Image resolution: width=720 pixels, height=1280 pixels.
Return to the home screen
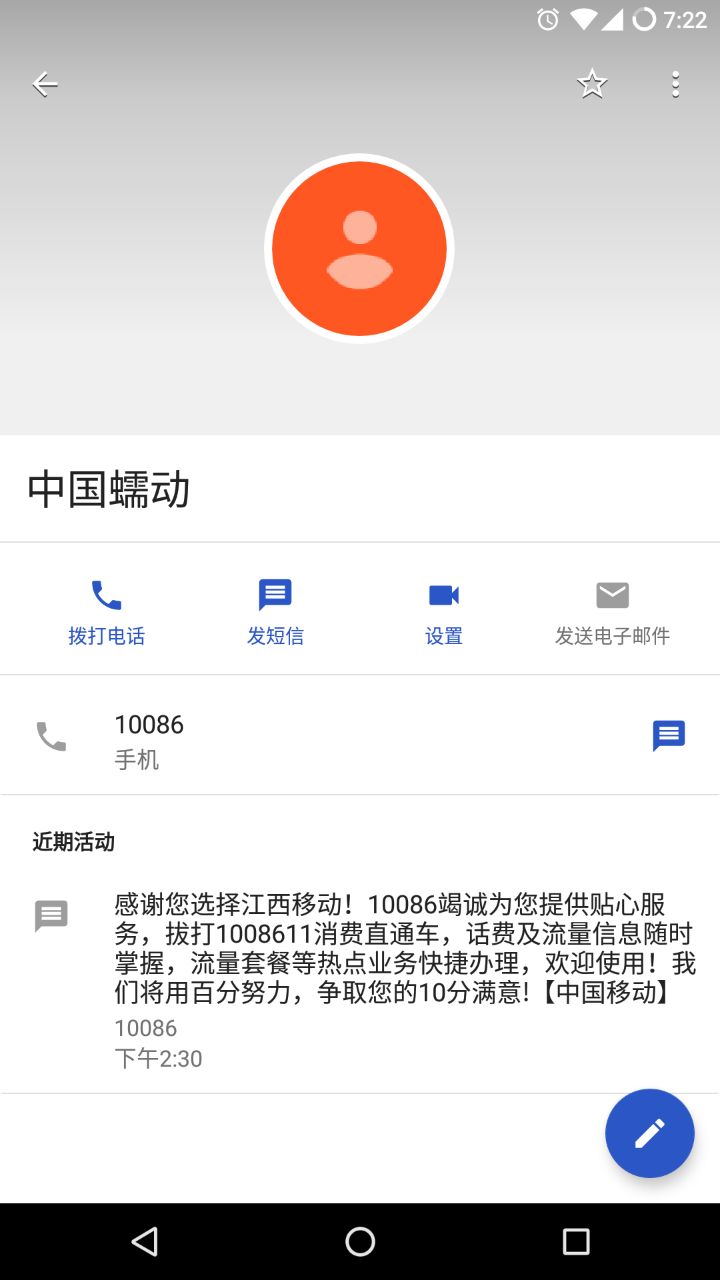point(360,1242)
